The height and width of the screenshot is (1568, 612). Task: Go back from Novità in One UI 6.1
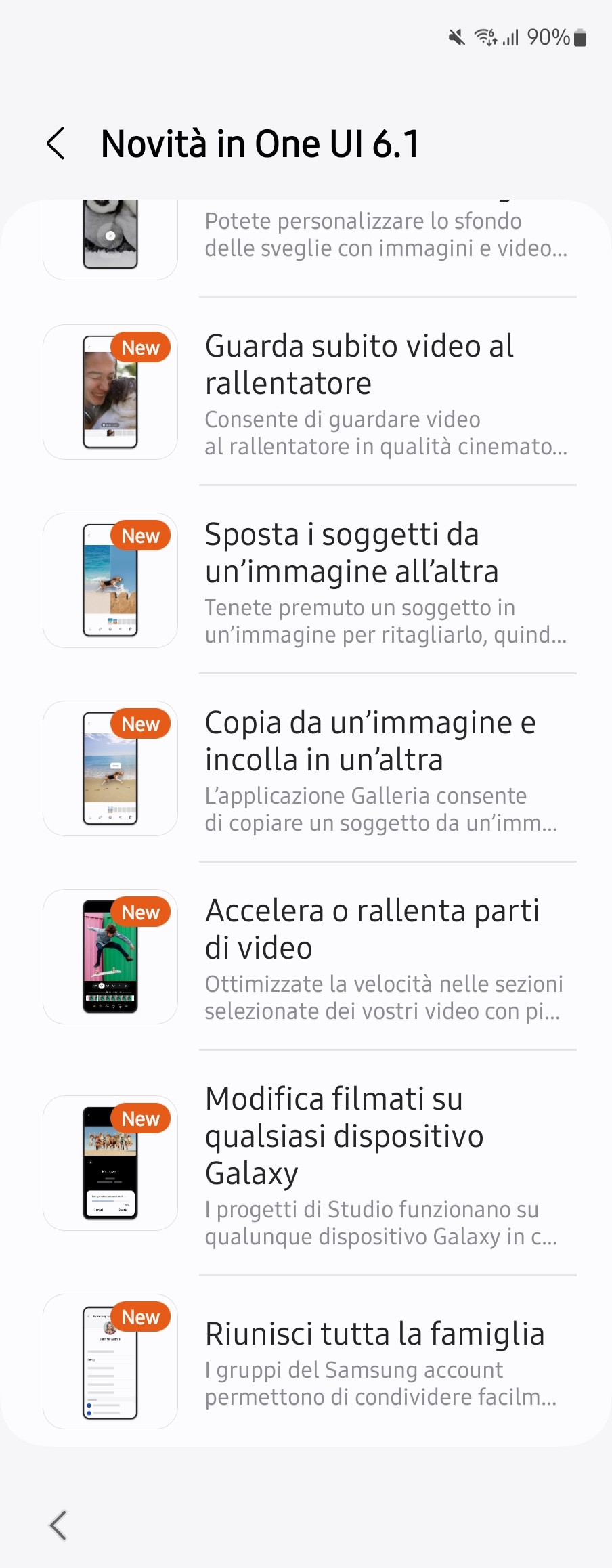point(57,144)
